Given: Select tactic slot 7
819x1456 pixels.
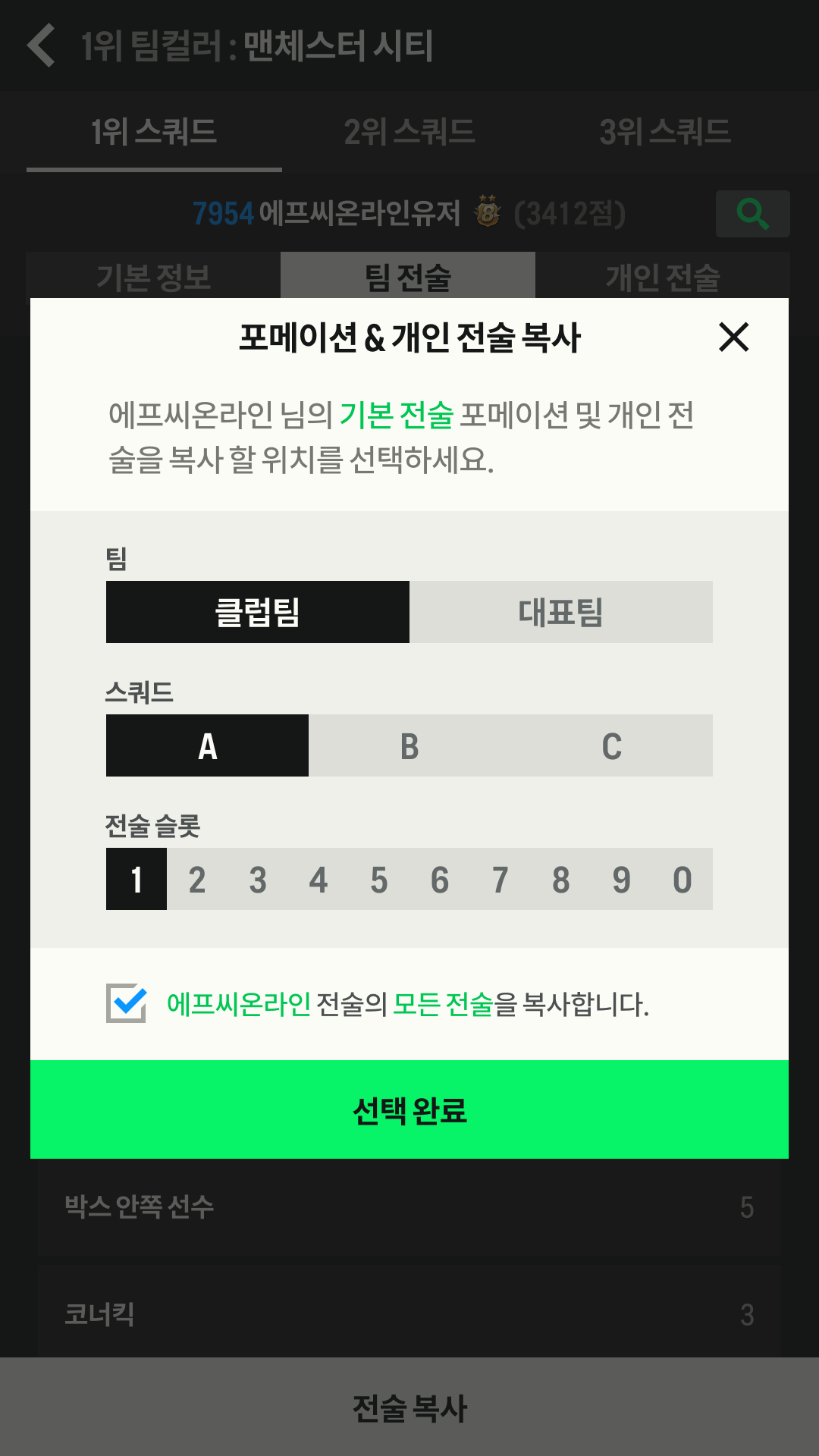Looking at the screenshot, I should (x=500, y=880).
